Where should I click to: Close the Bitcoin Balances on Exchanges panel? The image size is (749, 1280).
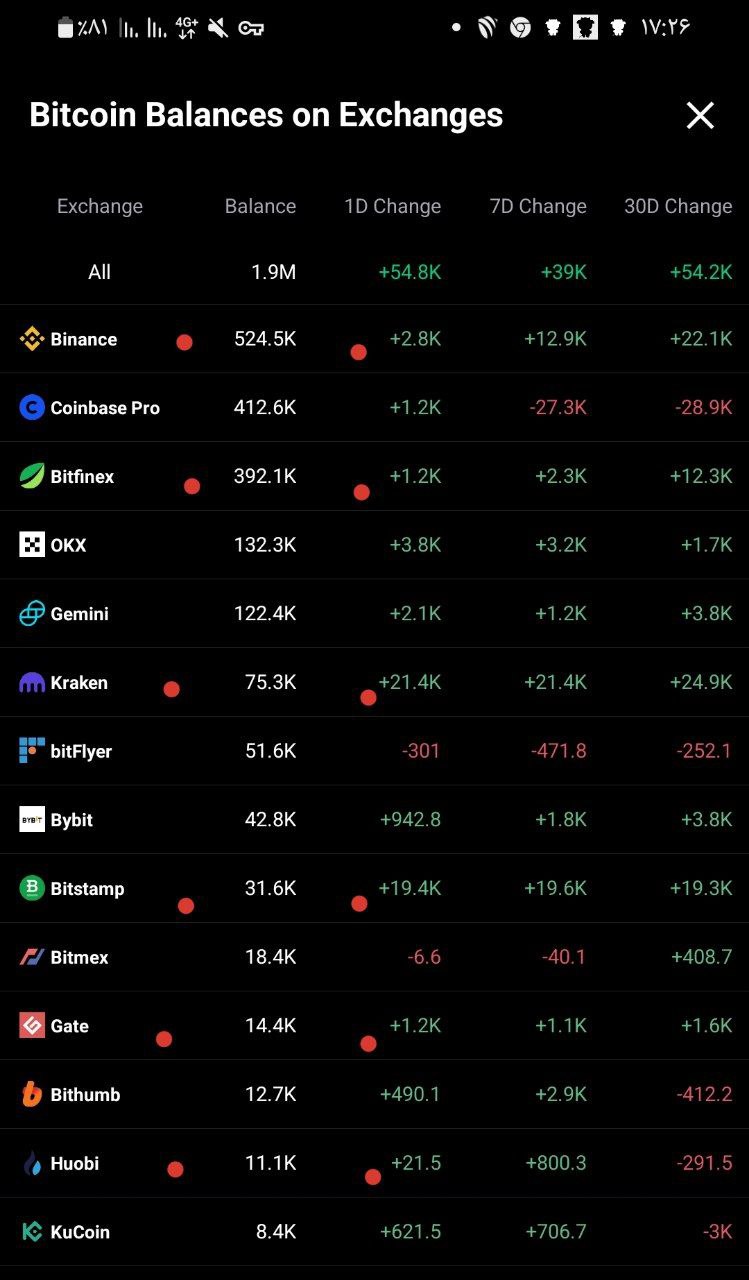click(700, 116)
